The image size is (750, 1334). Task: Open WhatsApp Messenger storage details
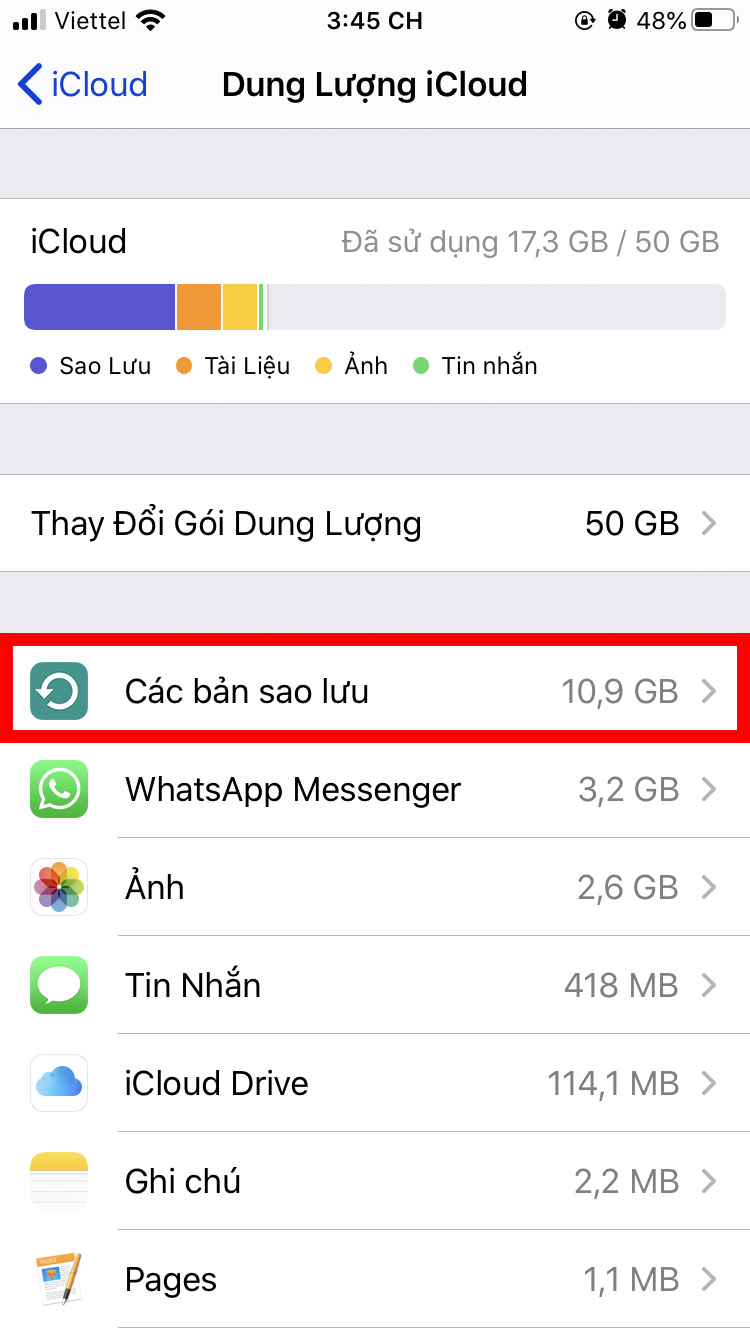point(375,790)
